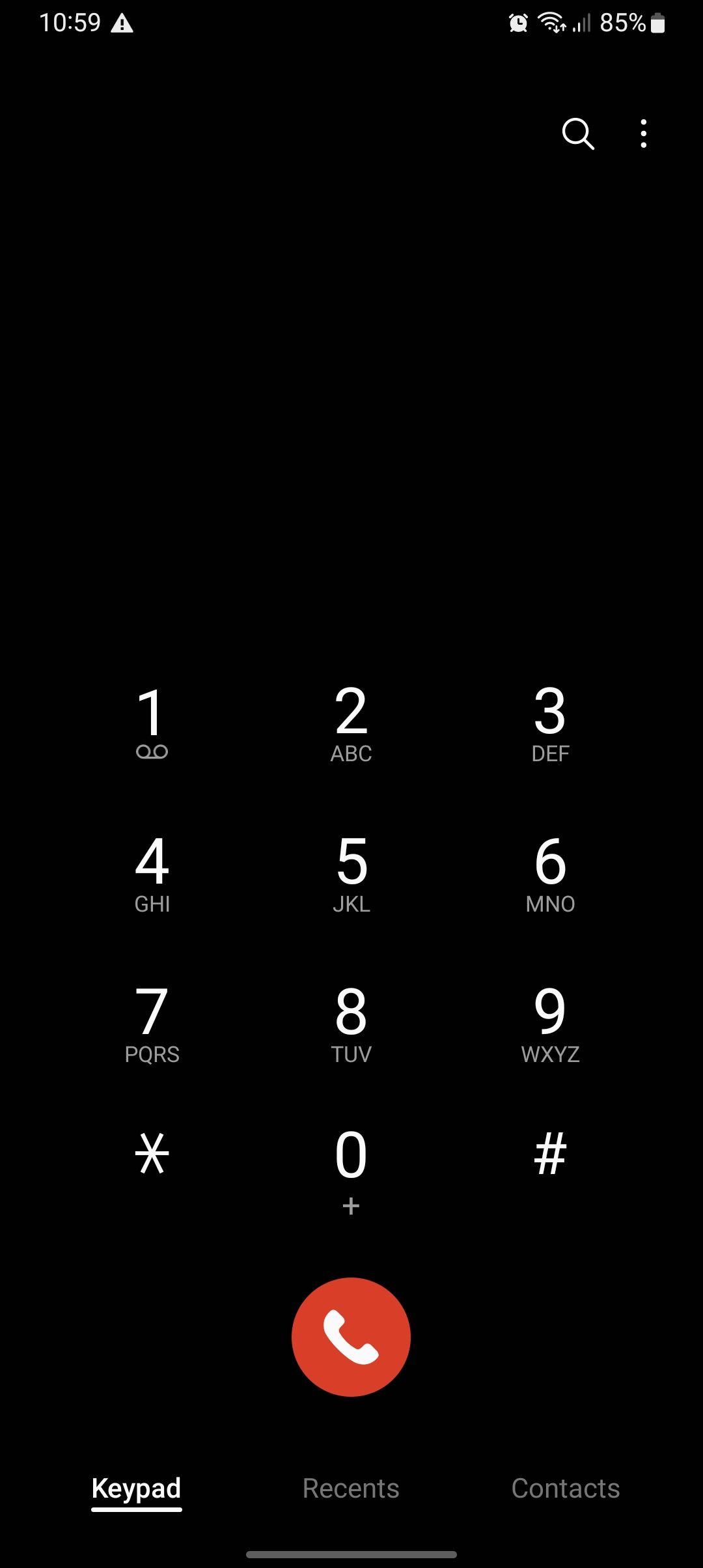The height and width of the screenshot is (1568, 703).
Task: Tap the pound key
Action: tap(550, 1156)
